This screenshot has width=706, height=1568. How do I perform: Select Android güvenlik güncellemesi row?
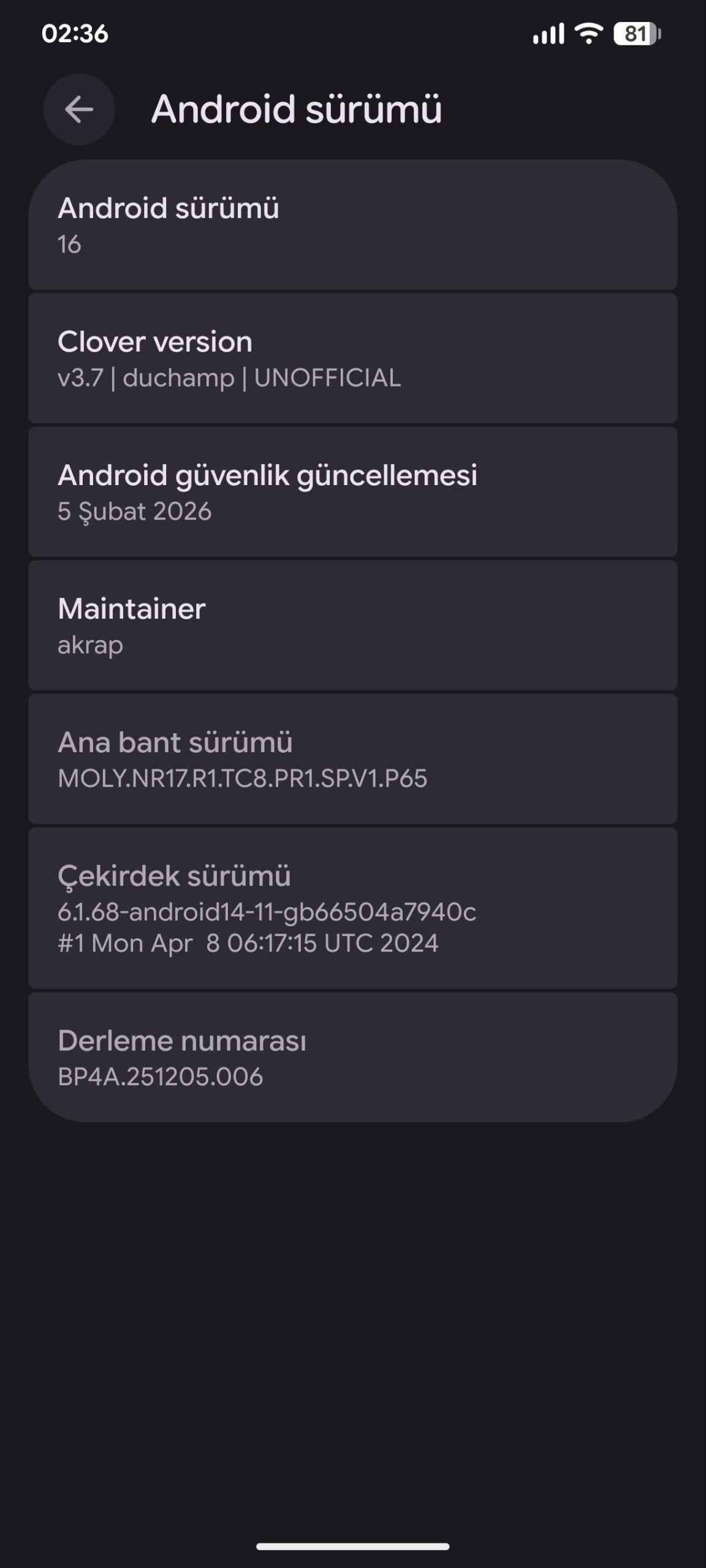[352, 492]
